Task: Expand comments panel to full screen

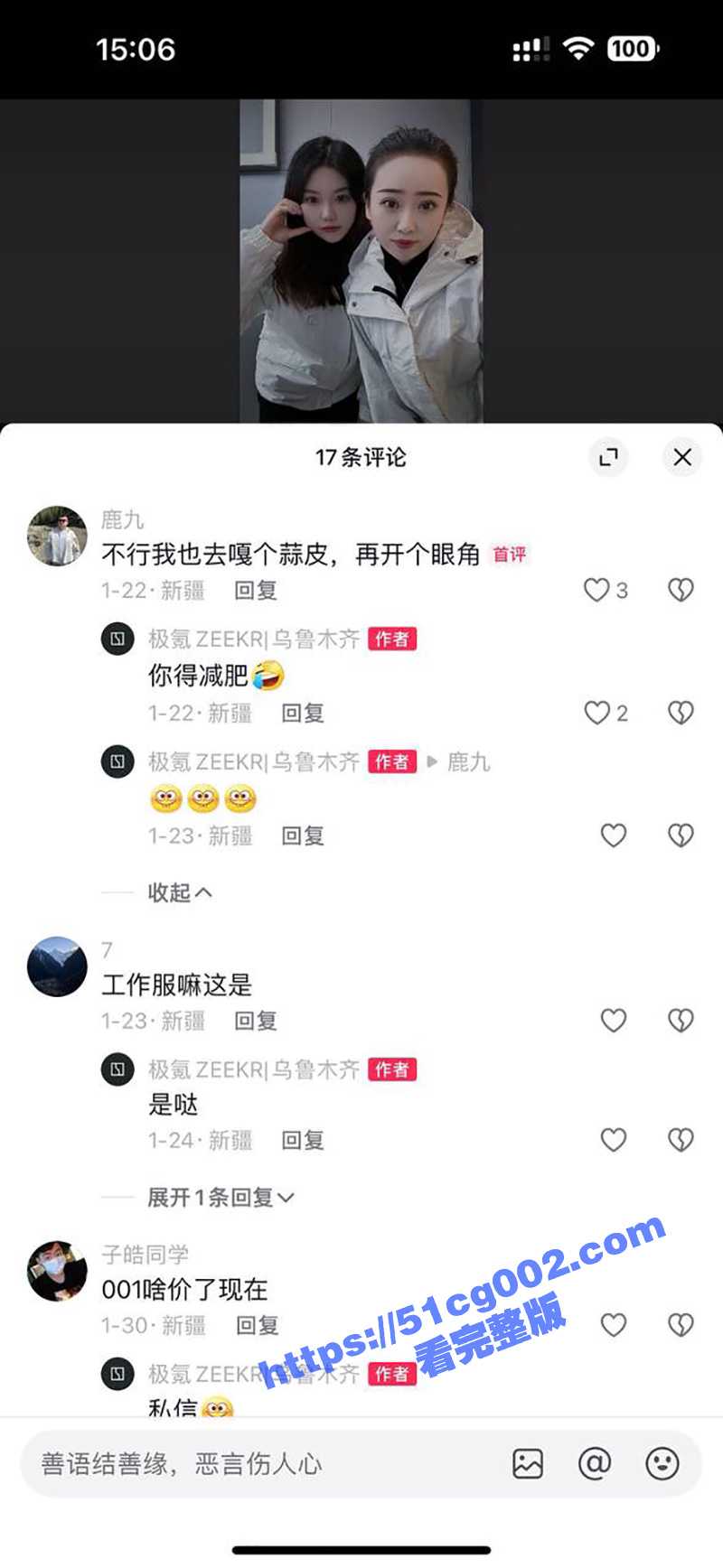Action: (x=608, y=457)
